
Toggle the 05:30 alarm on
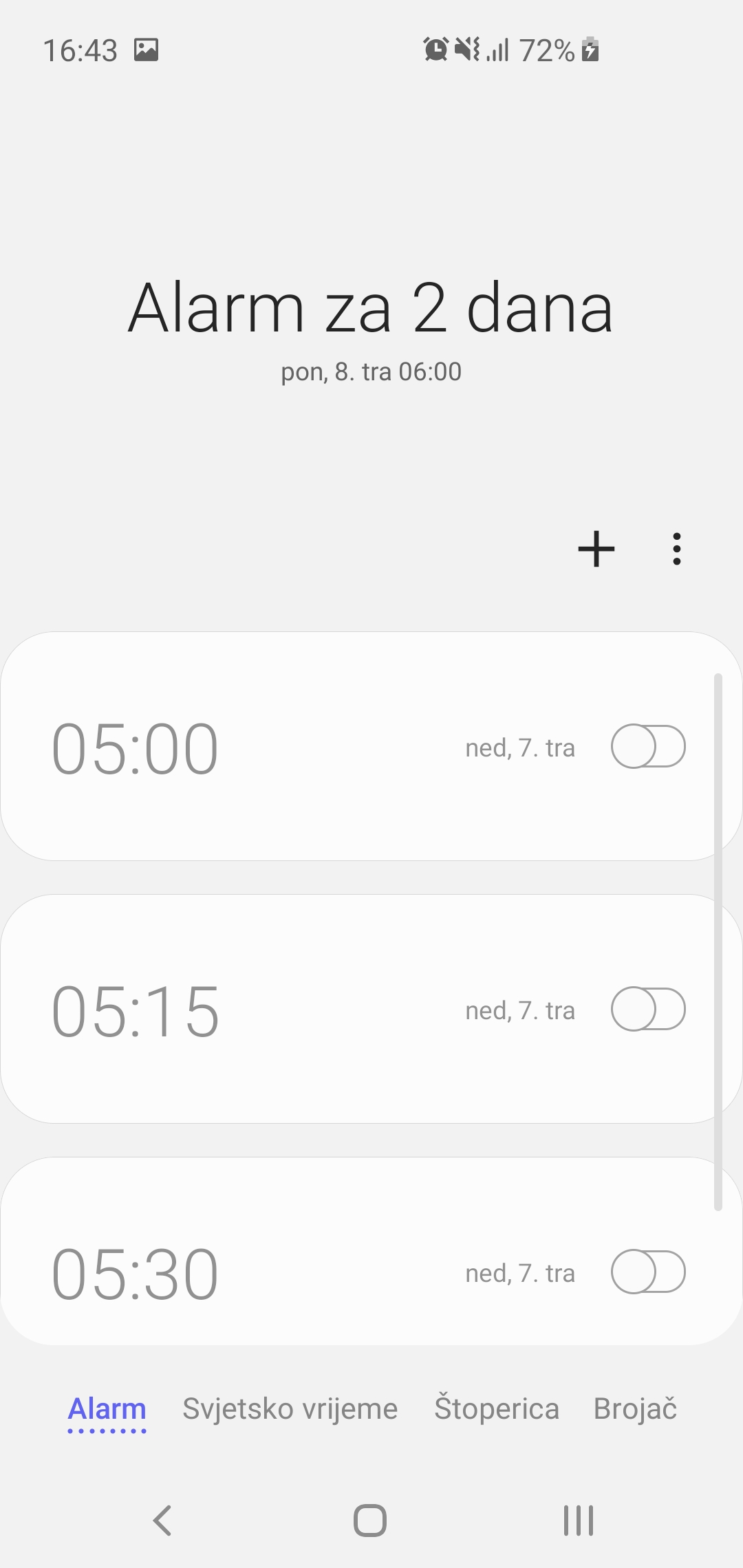pos(648,1272)
